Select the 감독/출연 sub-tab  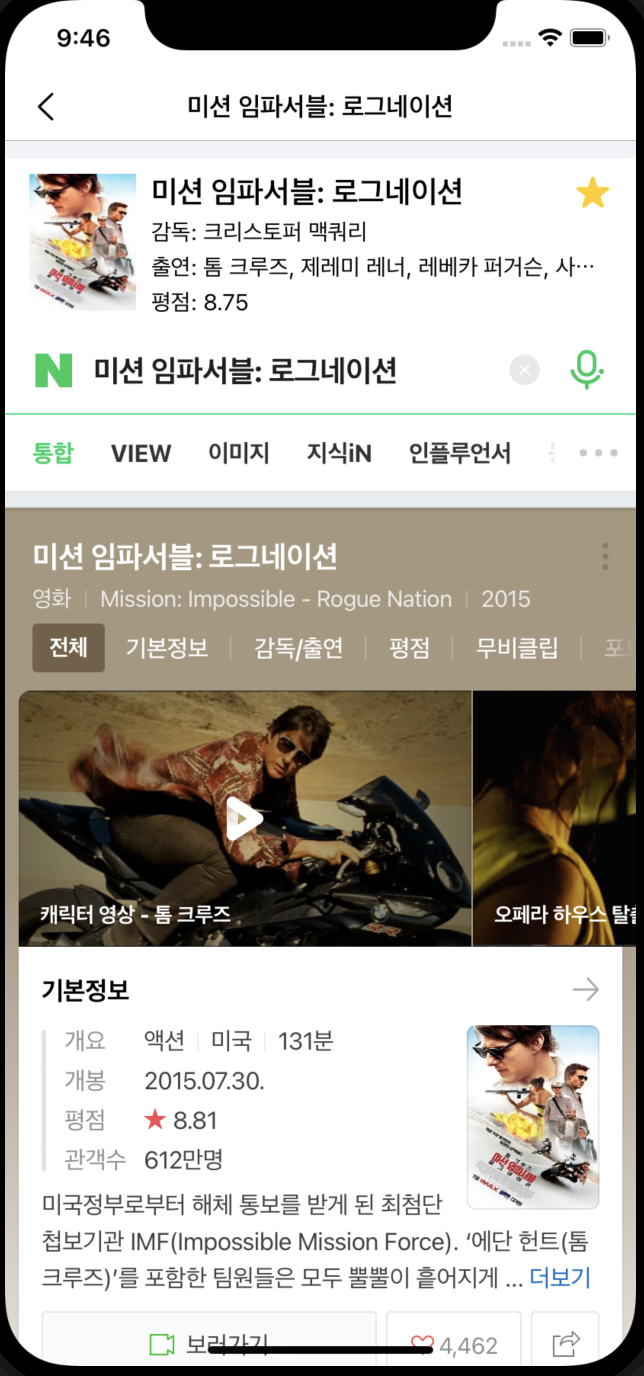(298, 648)
